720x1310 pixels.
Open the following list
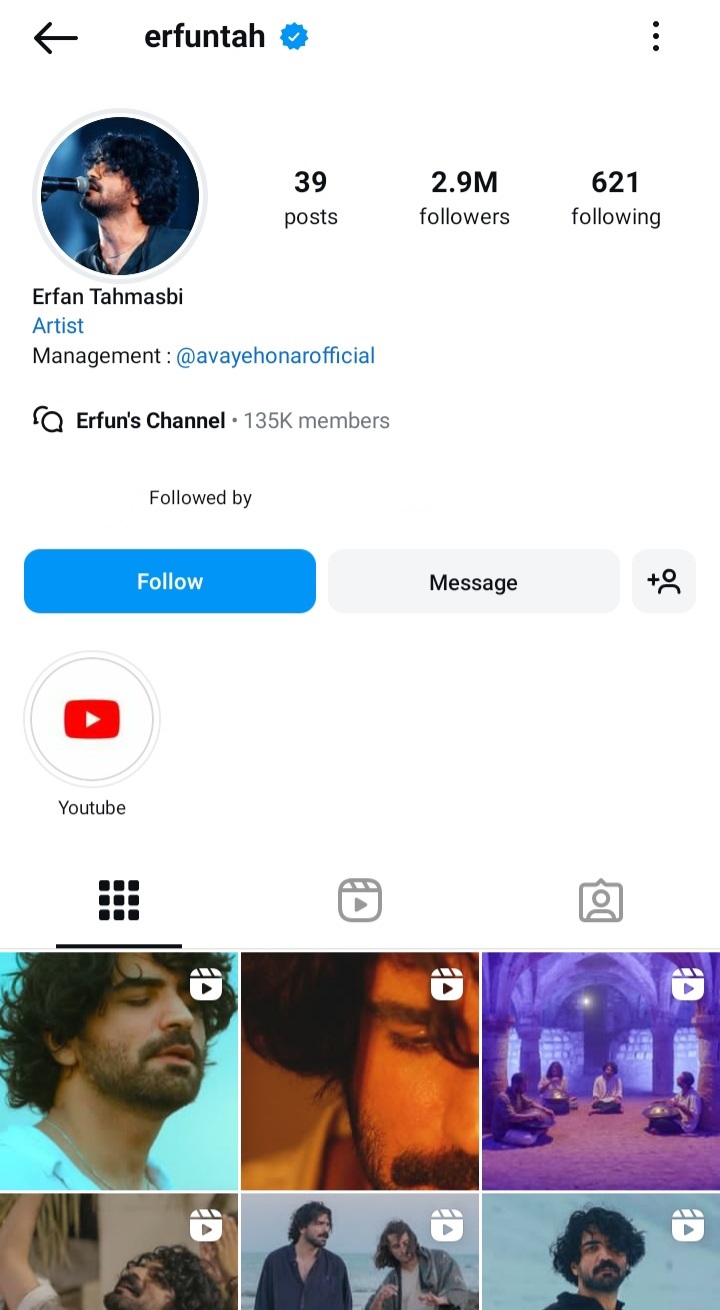(615, 197)
